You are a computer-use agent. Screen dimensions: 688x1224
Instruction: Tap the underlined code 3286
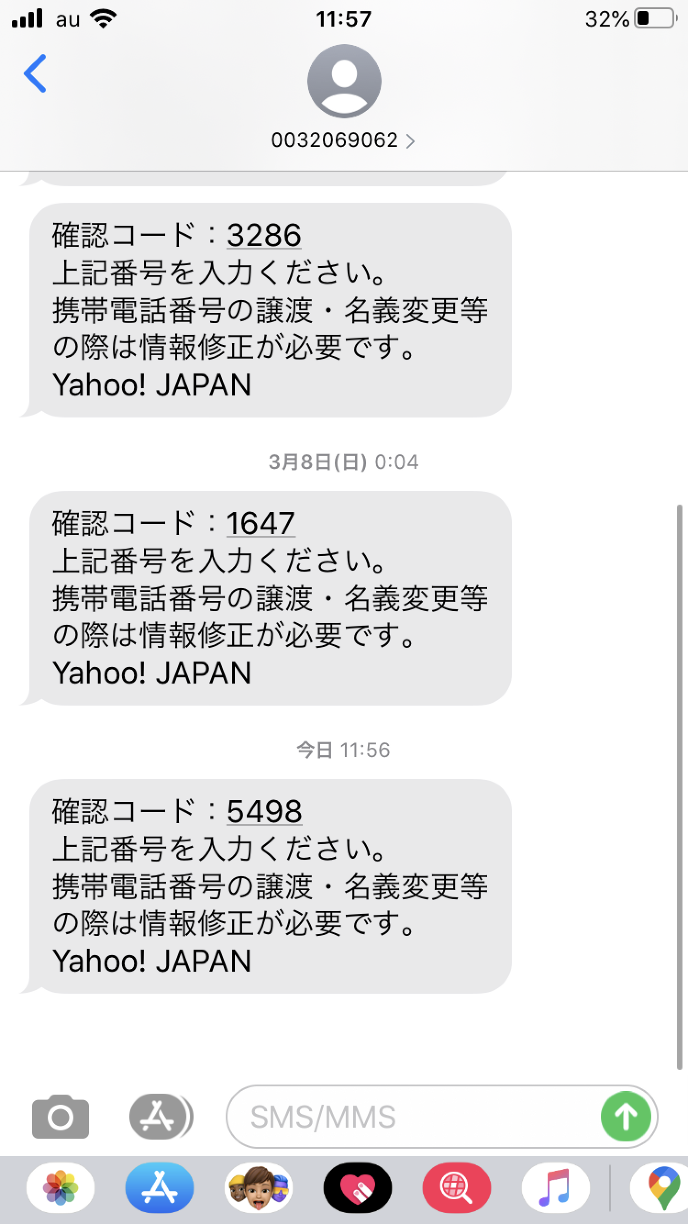pyautogui.click(x=264, y=235)
